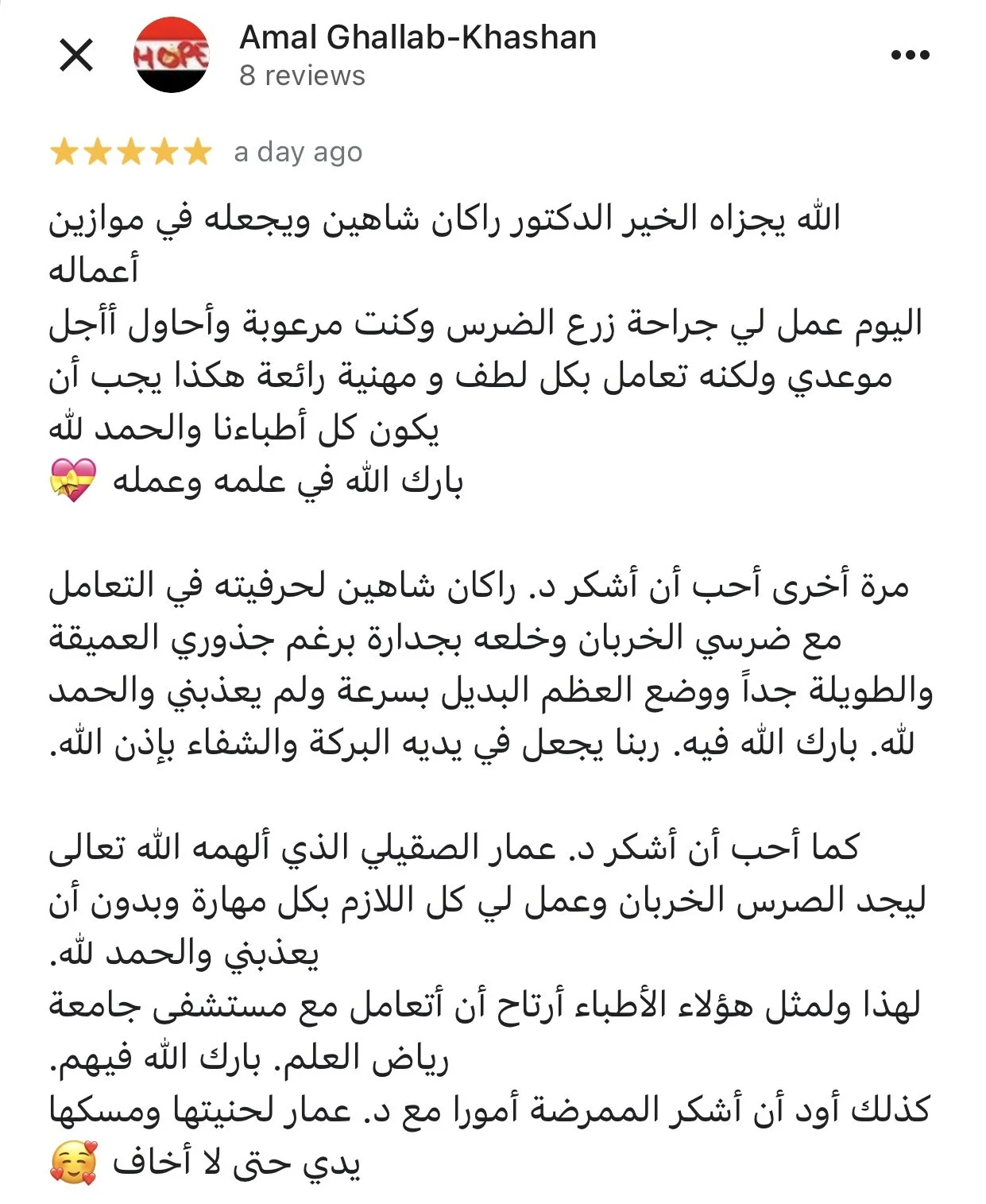Image resolution: width=986 pixels, height=1204 pixels.
Task: Open Amal Ghallab-Khashan's reviewer name
Action: click(x=418, y=37)
